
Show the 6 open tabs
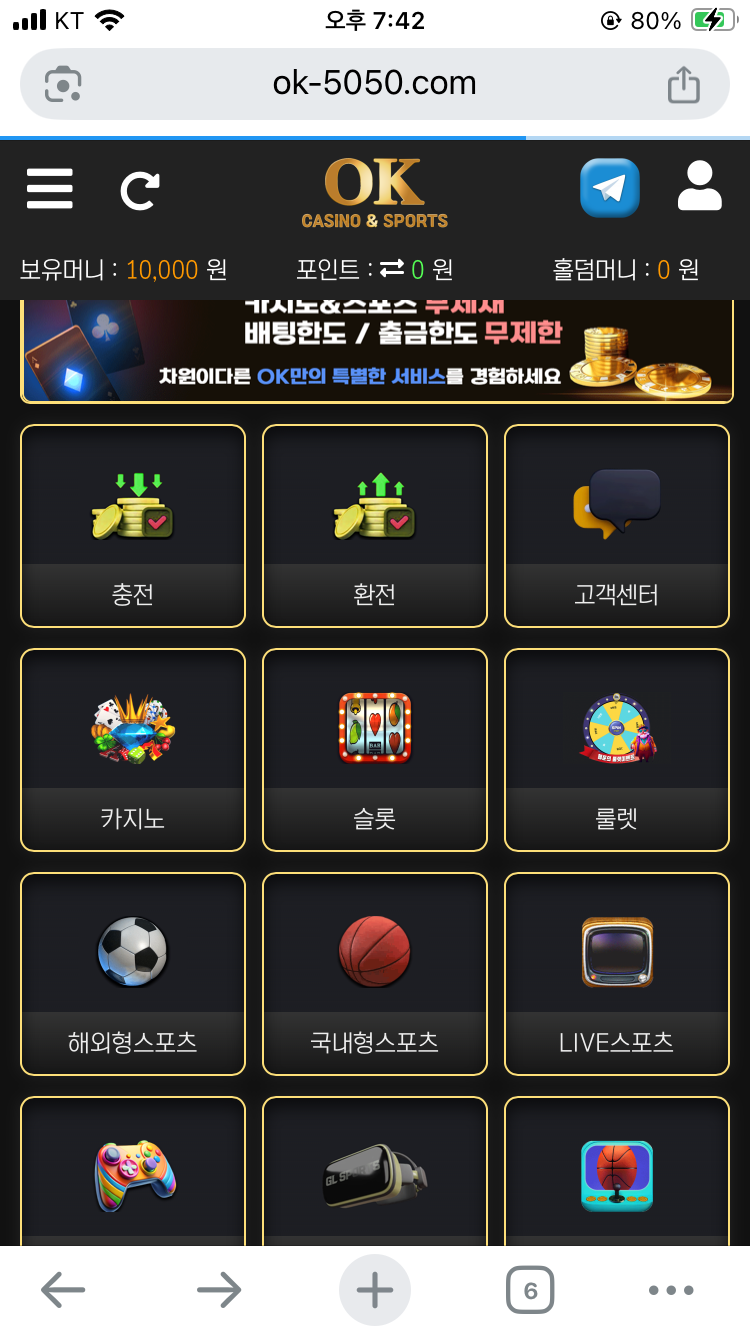click(x=530, y=1290)
